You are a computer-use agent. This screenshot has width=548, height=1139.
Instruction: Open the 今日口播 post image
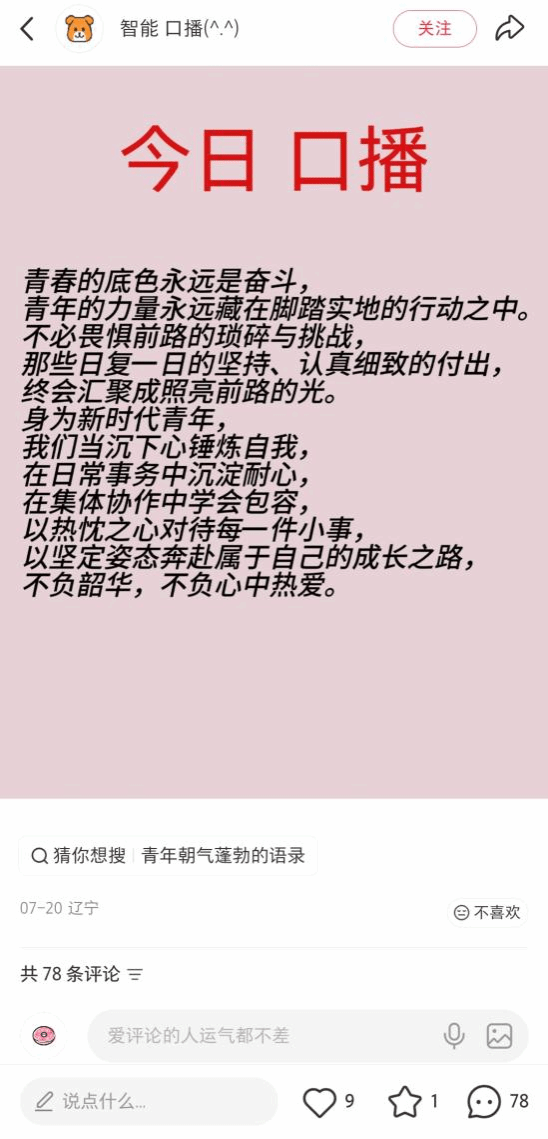[274, 432]
